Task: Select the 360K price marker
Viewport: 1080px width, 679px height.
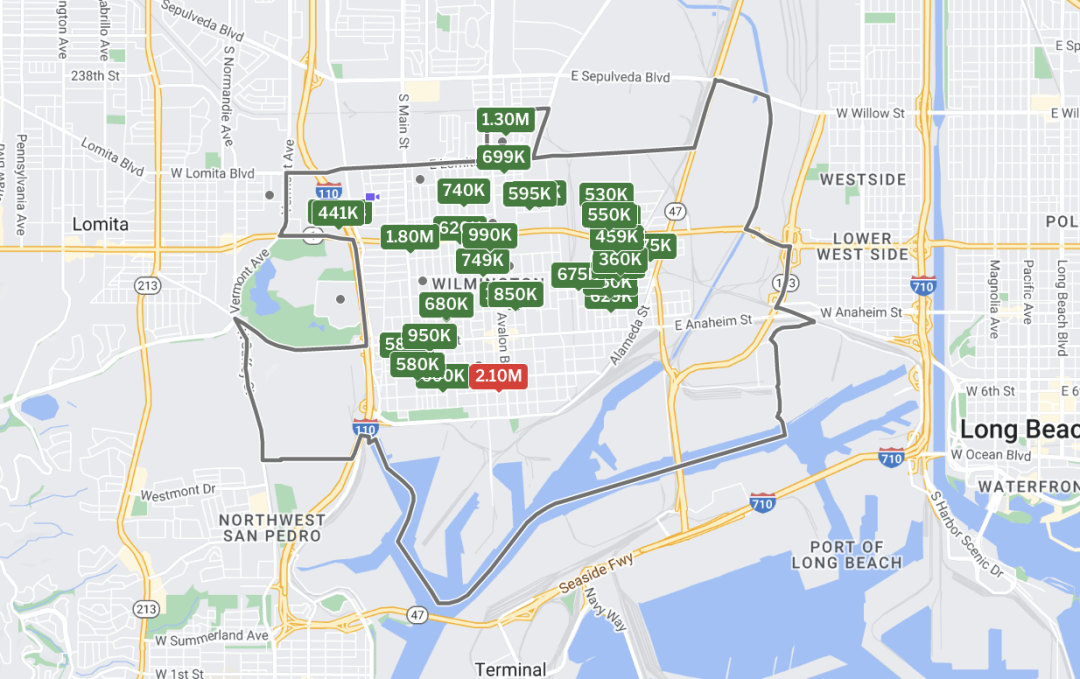Action: [619, 259]
